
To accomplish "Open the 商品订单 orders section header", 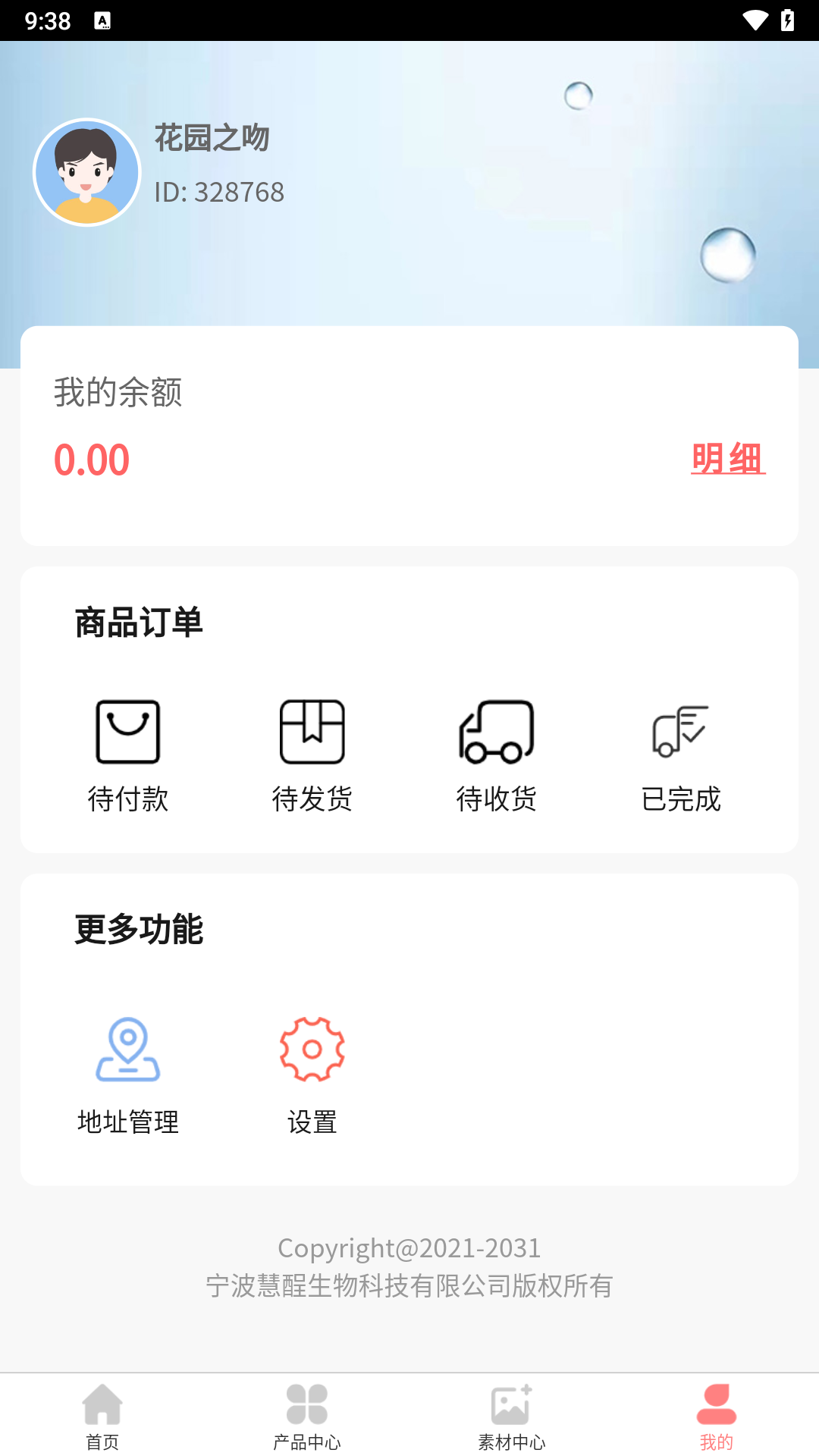I will click(140, 622).
